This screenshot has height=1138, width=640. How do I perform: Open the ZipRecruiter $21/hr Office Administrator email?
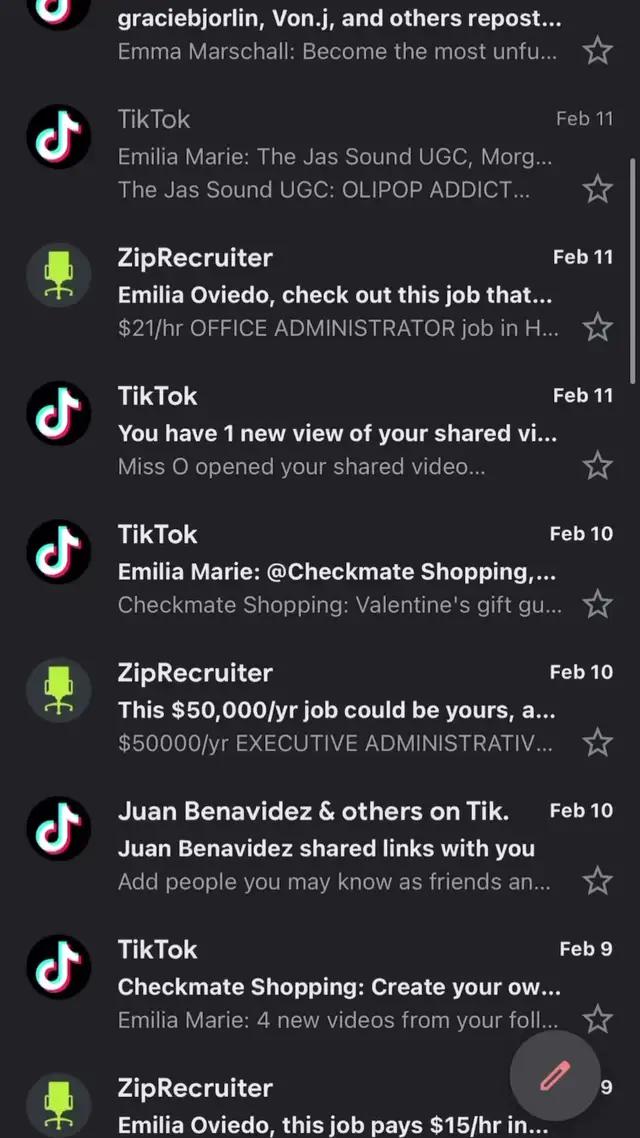335,295
